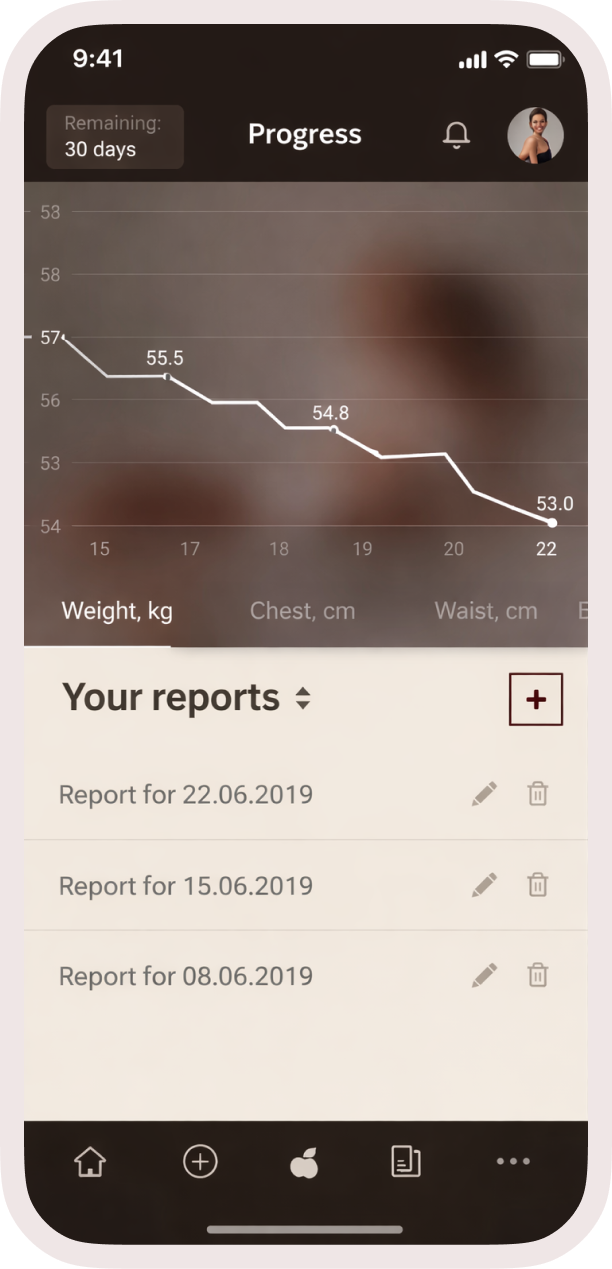This screenshot has width=612, height=1269.
Task: Open the three-dots more tab
Action: point(513,1162)
